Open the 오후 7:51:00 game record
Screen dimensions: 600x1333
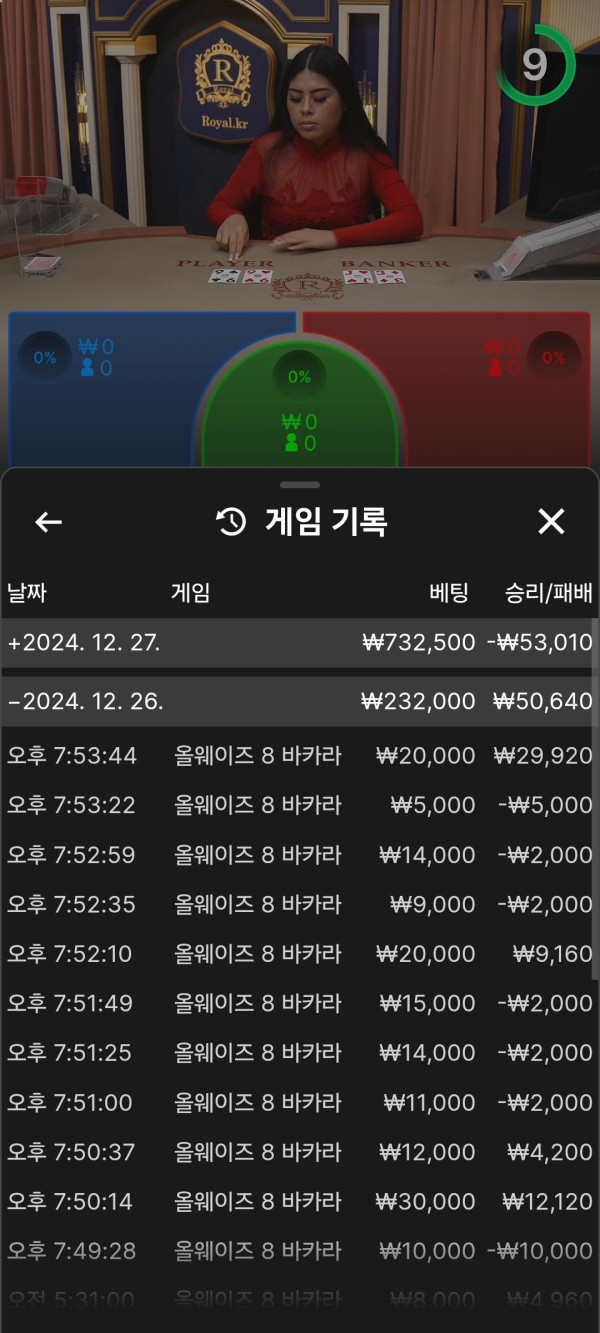[x=298, y=1103]
